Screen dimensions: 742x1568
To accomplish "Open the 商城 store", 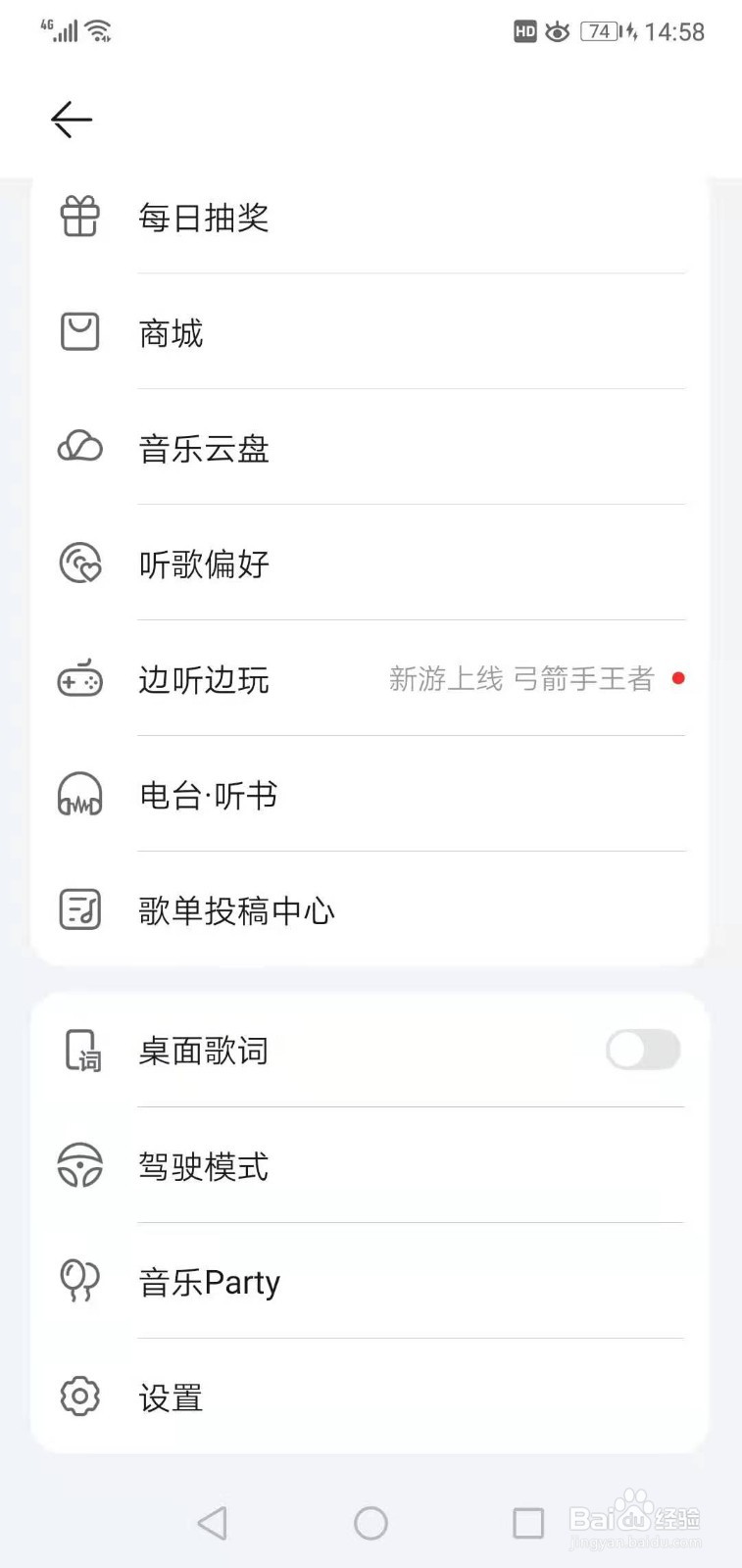I will pyautogui.click(x=172, y=333).
